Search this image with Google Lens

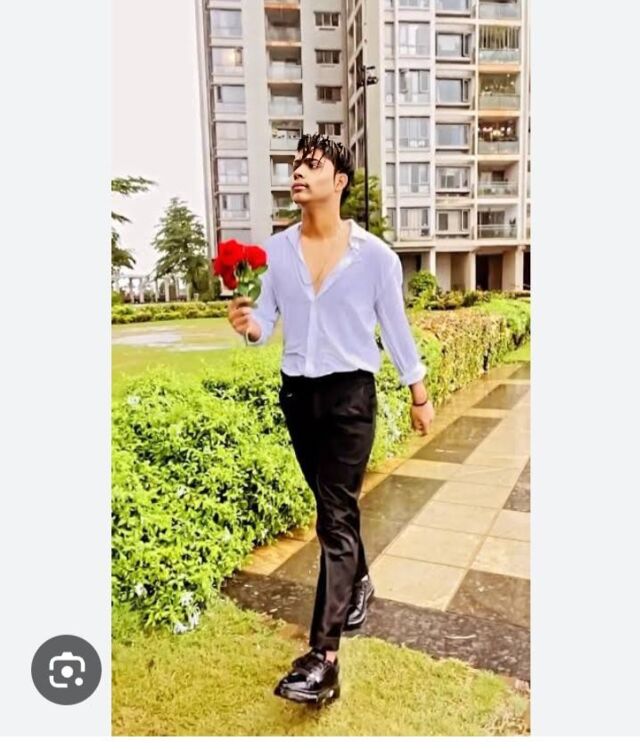pos(66,670)
